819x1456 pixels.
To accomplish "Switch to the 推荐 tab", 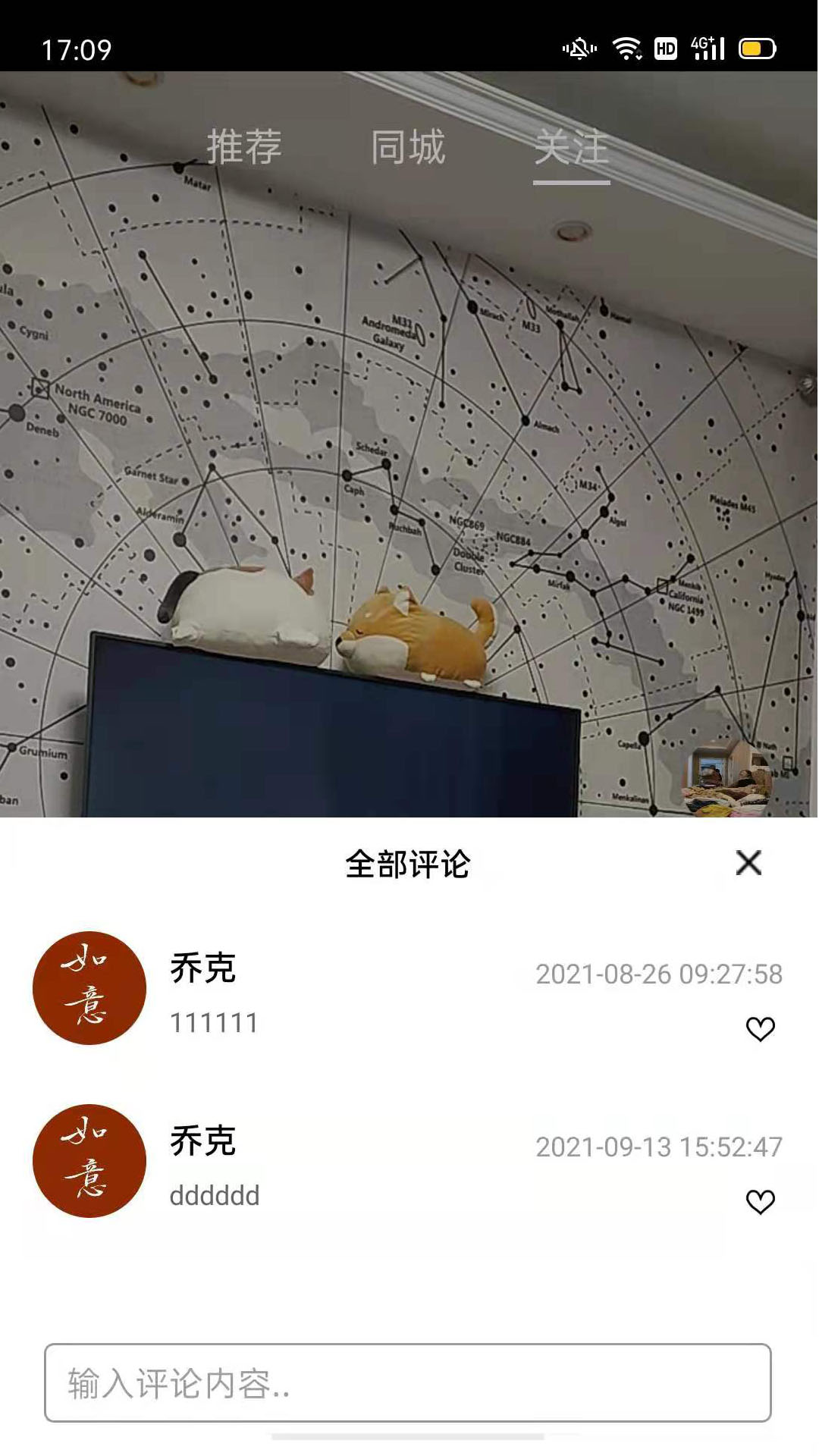I will pos(244,147).
